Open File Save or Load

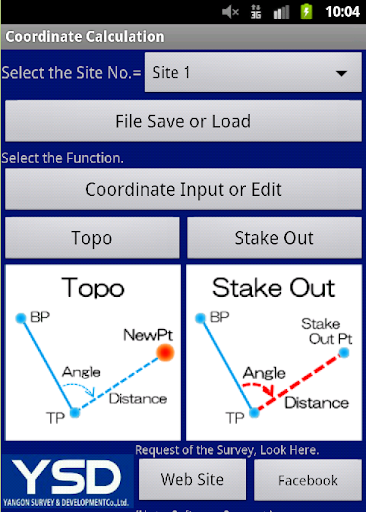(x=183, y=121)
